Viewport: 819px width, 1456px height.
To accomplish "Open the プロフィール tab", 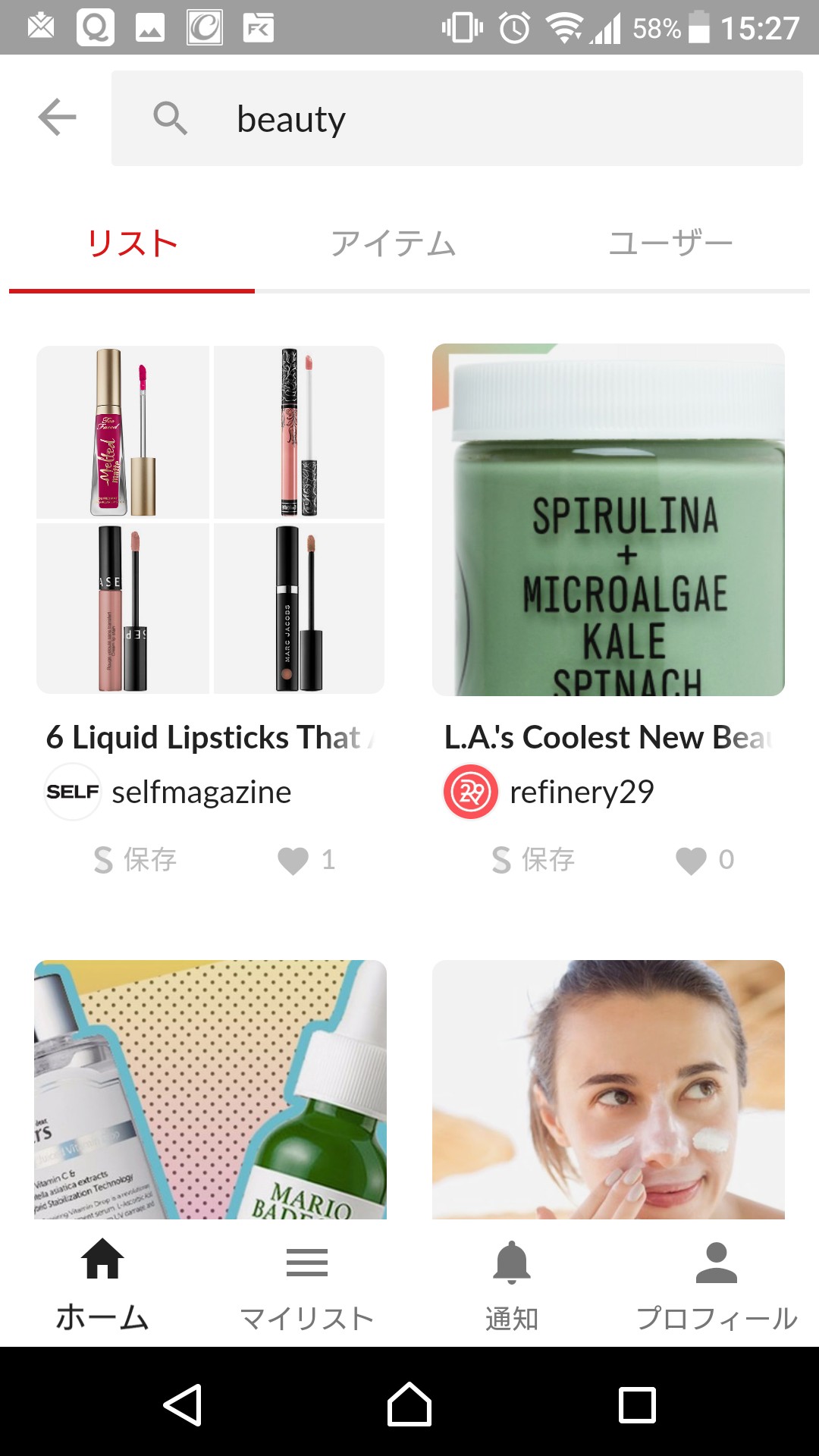I will coord(717,1283).
